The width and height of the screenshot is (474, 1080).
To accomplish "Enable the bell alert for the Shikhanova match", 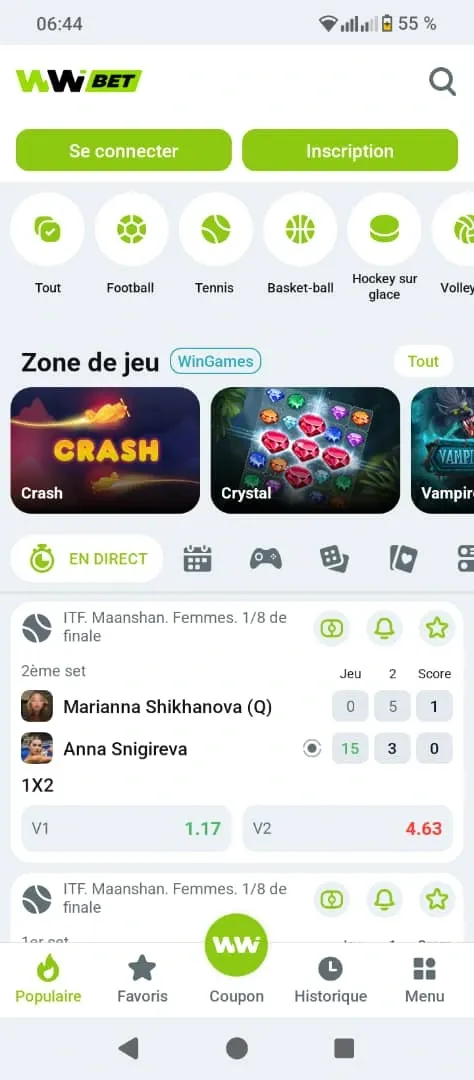I will 384,628.
